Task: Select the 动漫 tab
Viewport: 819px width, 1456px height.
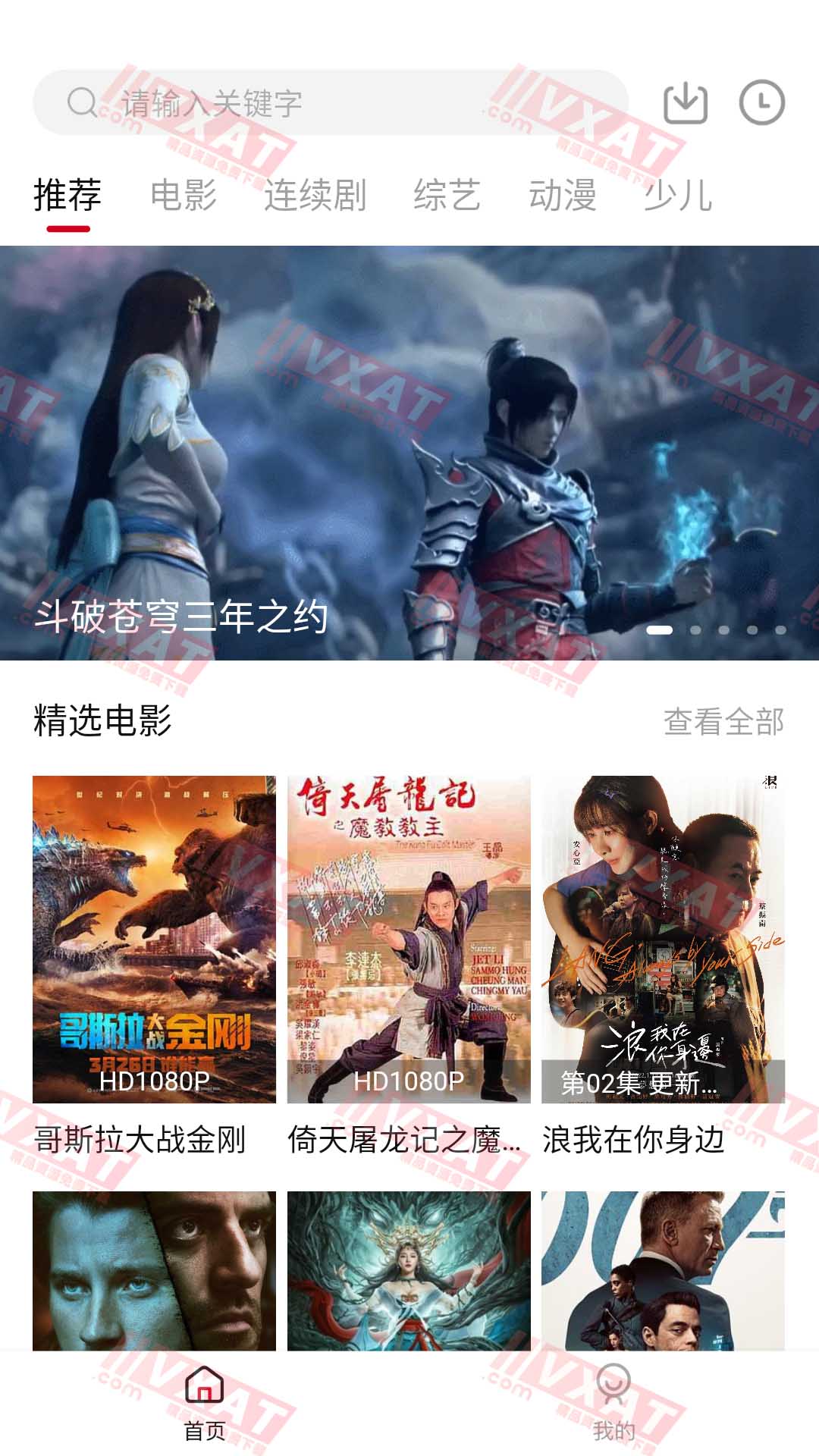Action: (x=563, y=196)
